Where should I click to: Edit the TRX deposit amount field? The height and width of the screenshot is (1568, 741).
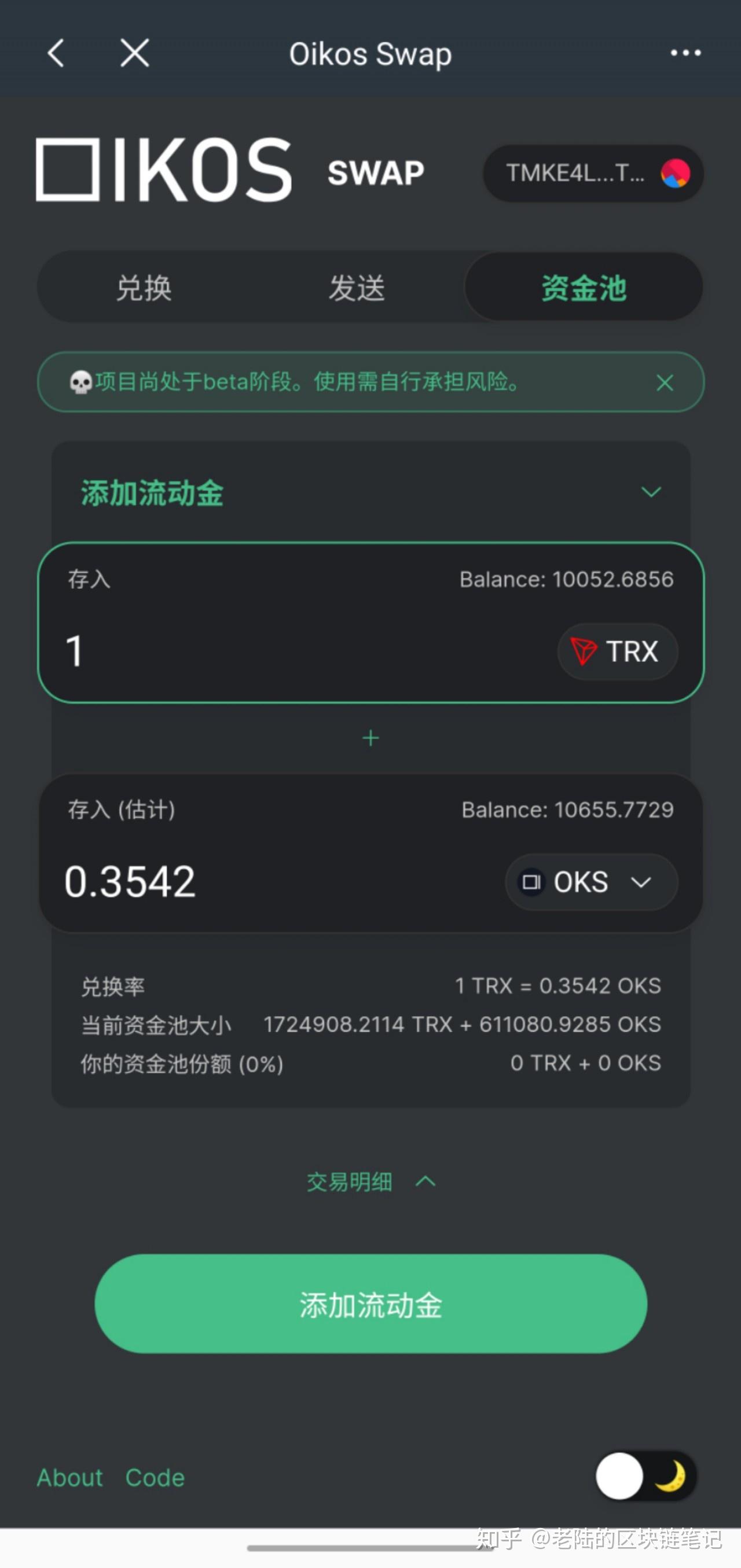click(292, 651)
